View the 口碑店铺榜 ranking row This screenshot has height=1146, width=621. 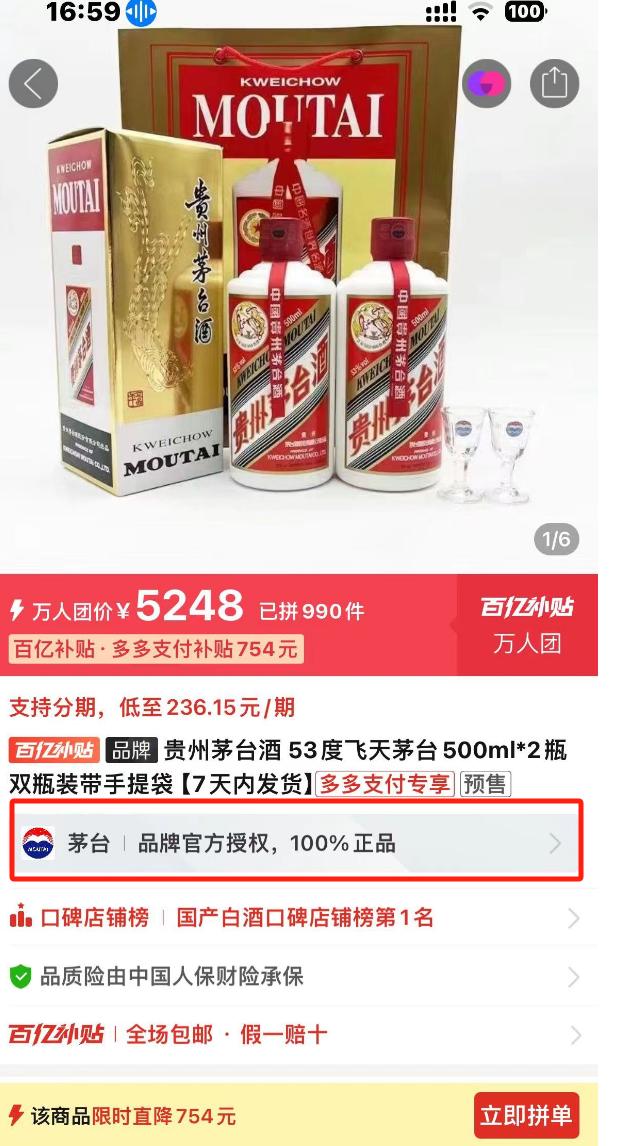[297, 917]
